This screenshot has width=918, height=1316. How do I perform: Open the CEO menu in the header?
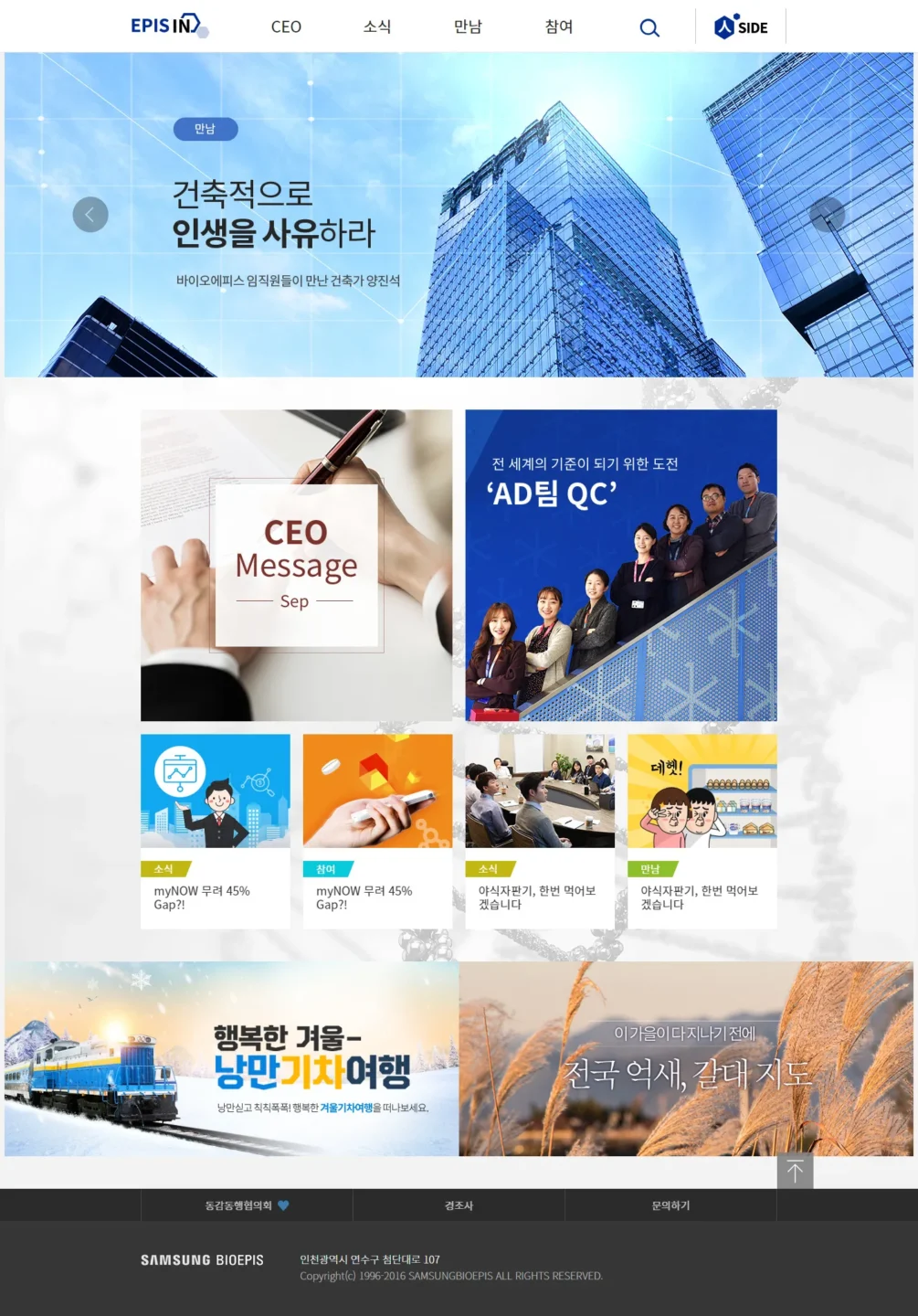coord(286,27)
